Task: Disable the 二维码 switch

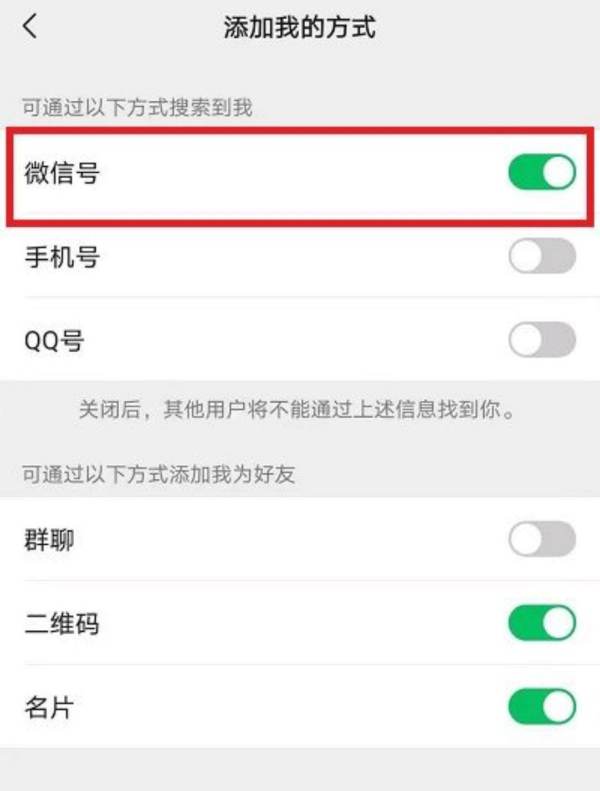Action: (542, 624)
